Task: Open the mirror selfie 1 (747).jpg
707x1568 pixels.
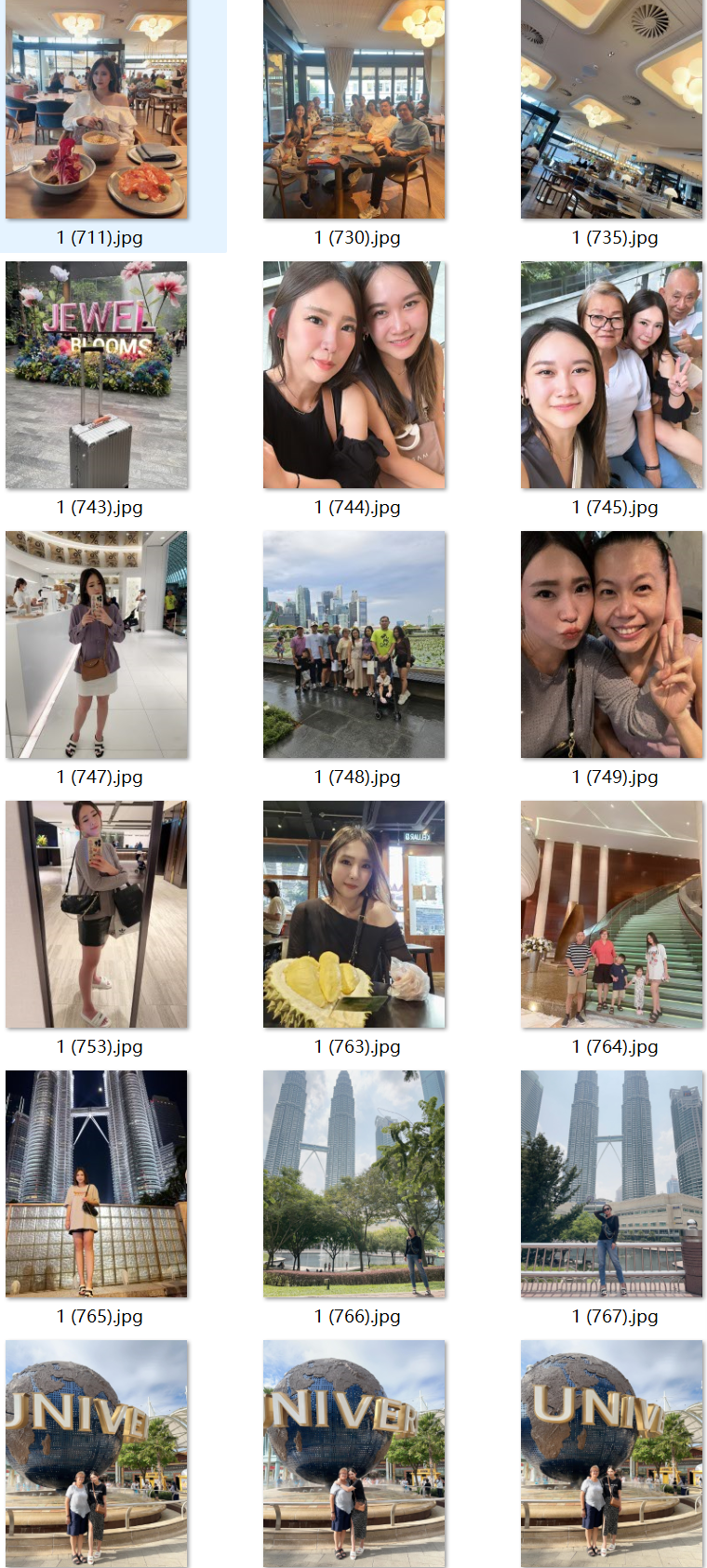Action: pyautogui.click(x=97, y=644)
